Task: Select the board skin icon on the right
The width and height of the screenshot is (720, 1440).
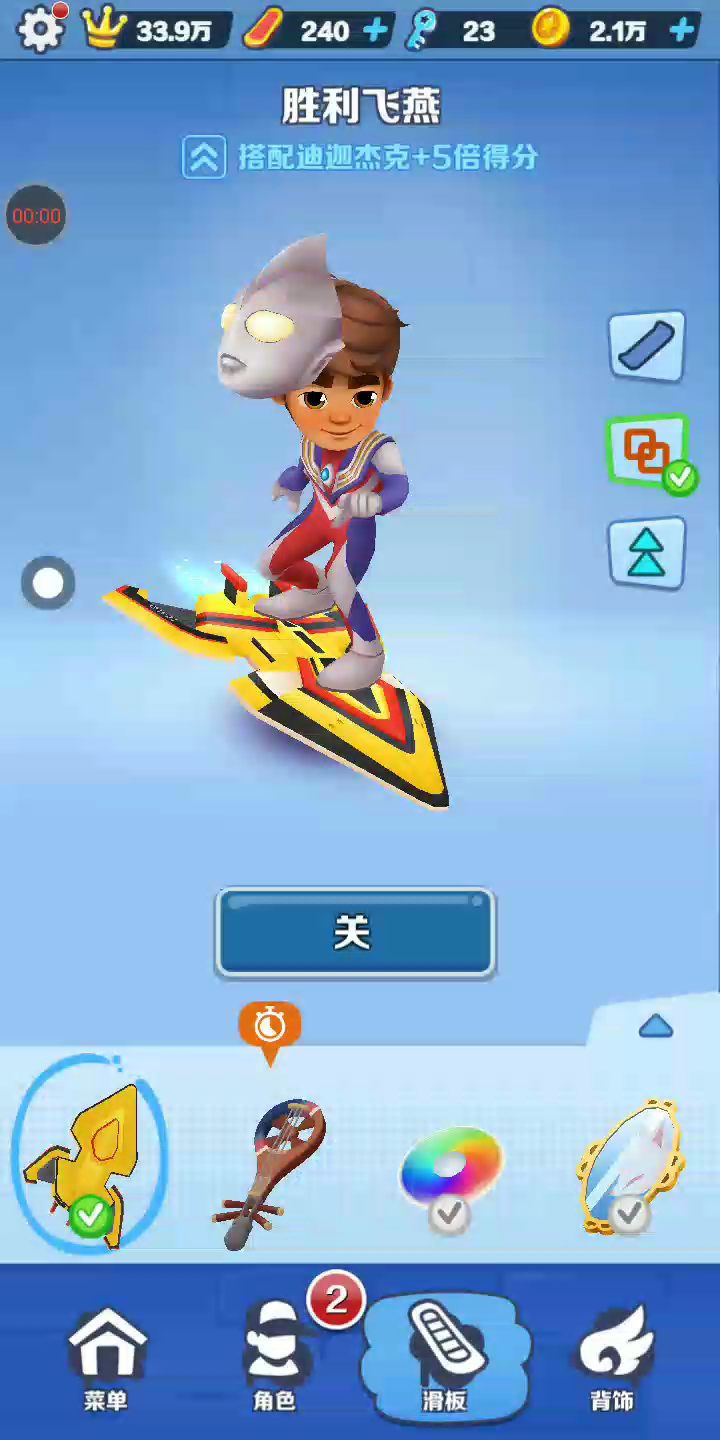Action: (x=647, y=347)
